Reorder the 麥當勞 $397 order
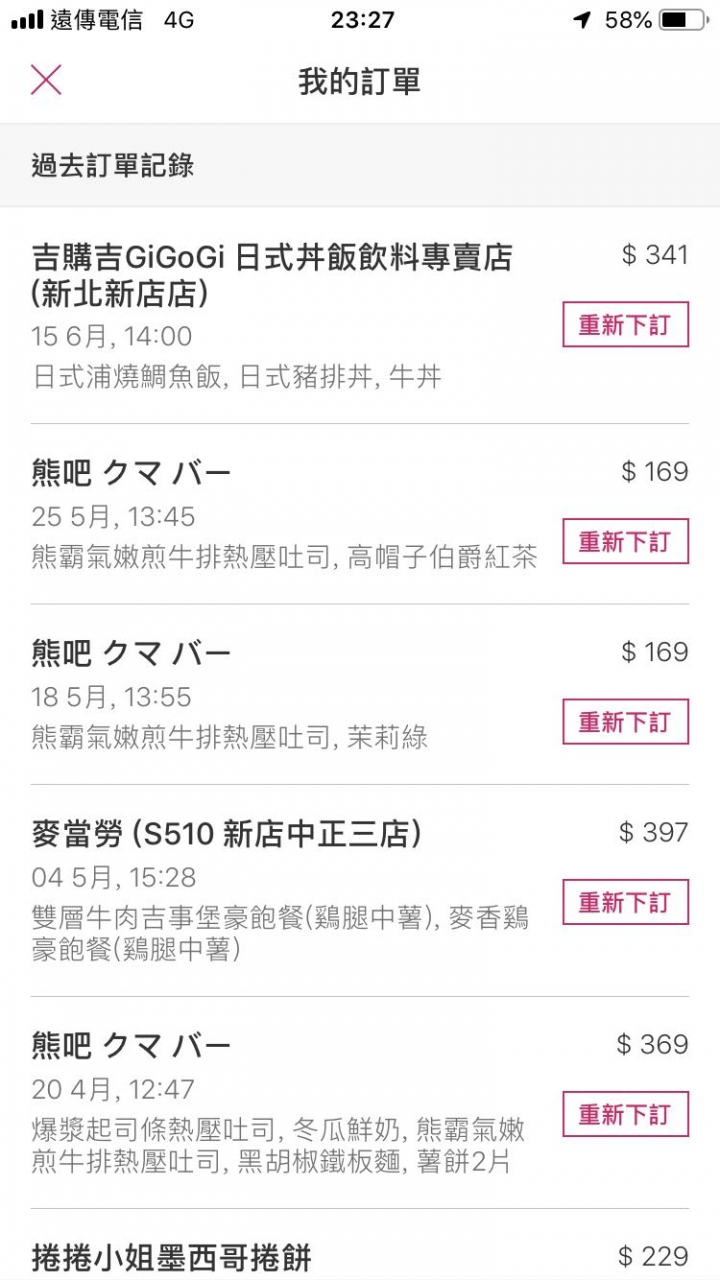The height and width of the screenshot is (1280, 720). (x=625, y=902)
